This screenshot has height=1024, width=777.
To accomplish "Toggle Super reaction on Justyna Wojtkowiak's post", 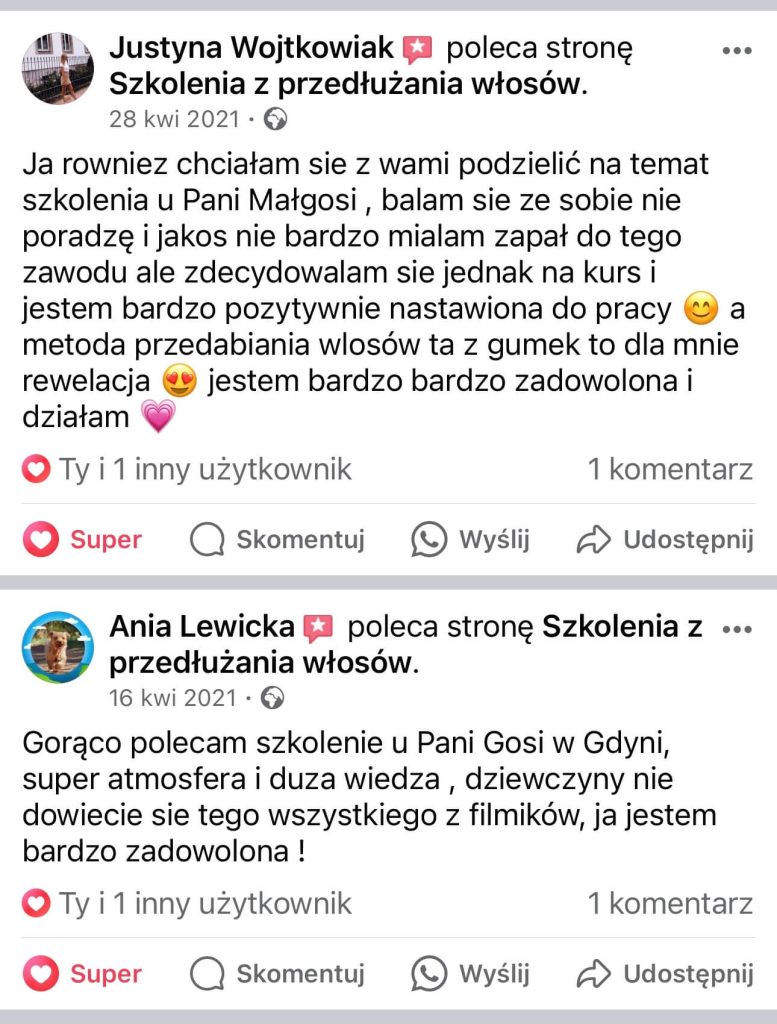I will coord(83,541).
